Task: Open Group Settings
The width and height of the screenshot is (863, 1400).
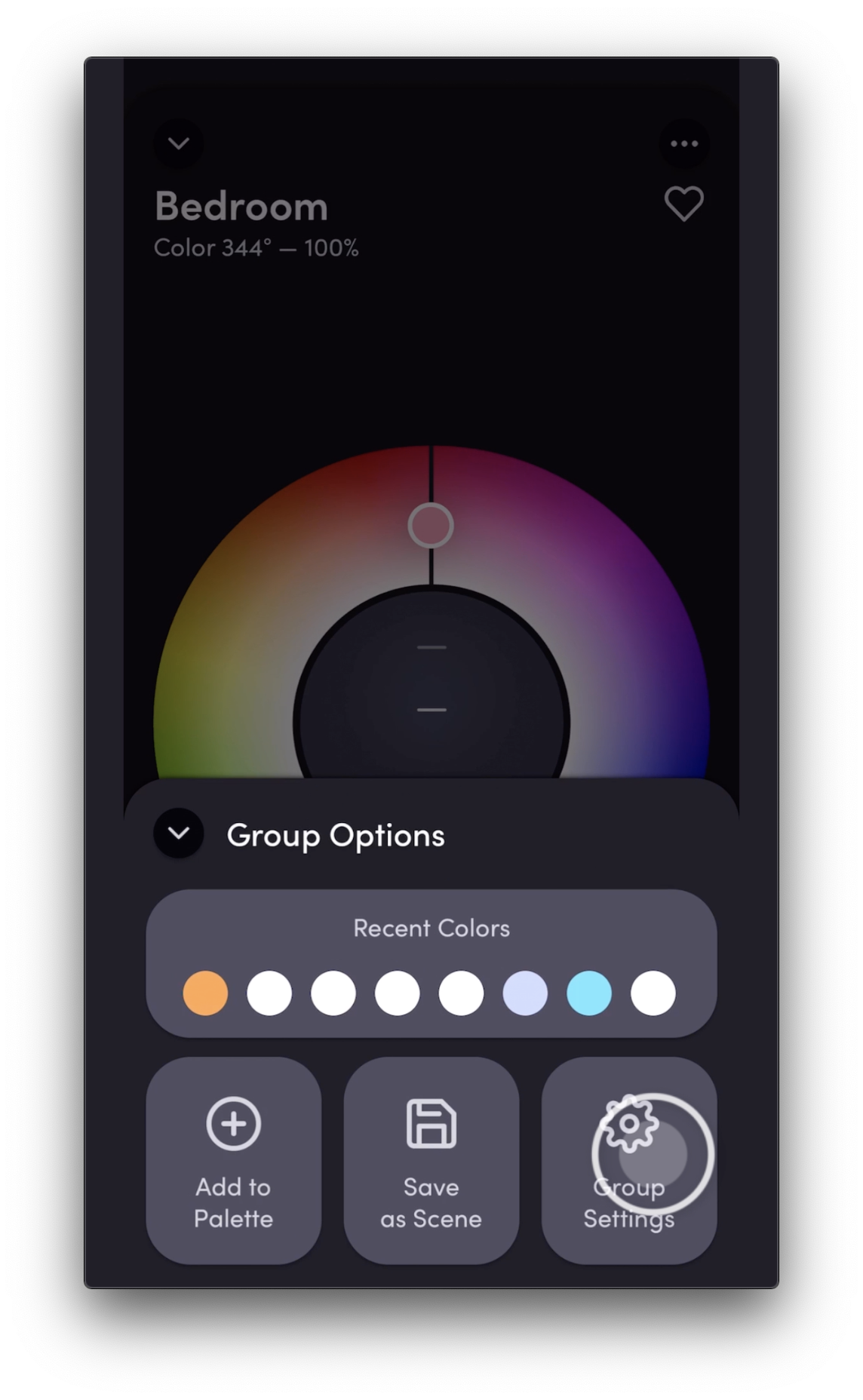Action: point(628,1160)
